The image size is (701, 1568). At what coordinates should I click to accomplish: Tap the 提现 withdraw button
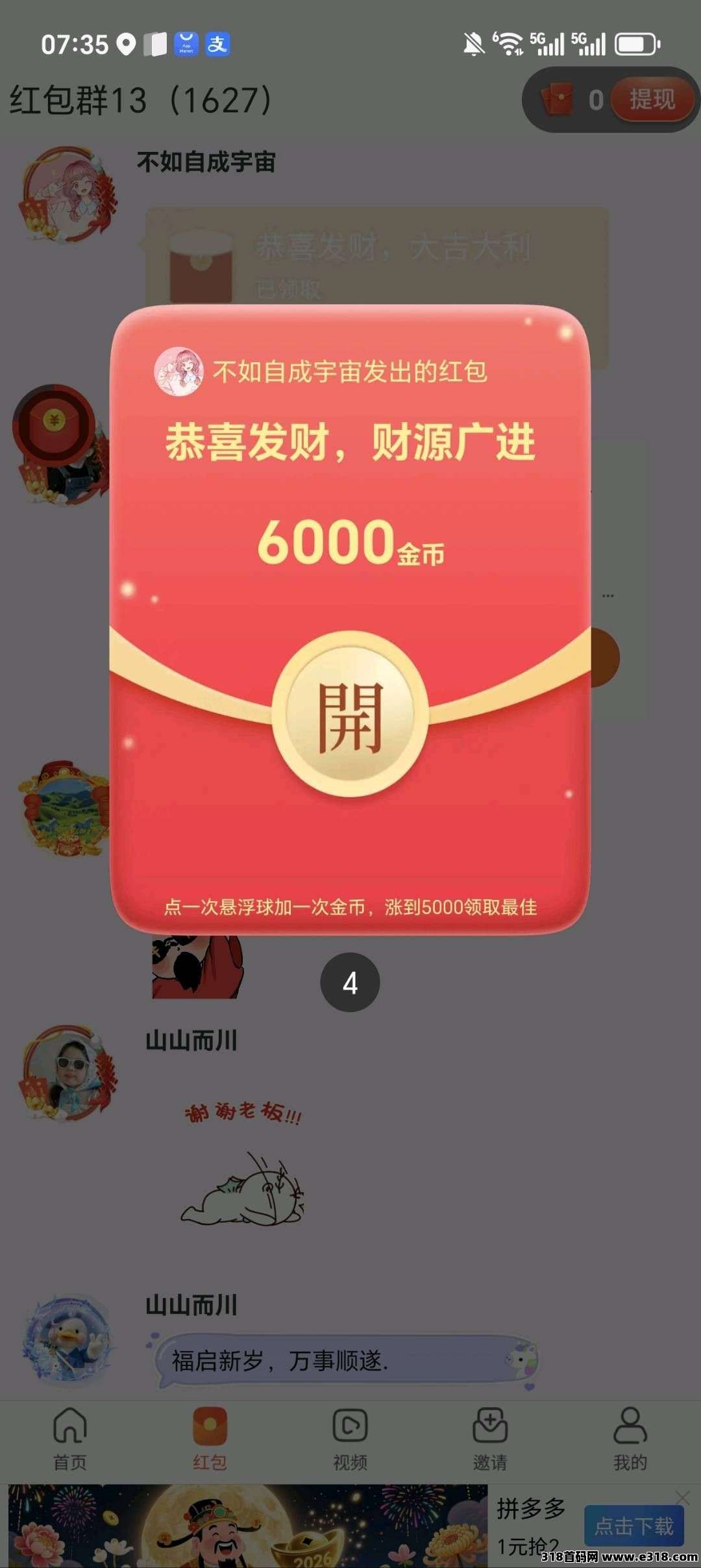click(x=652, y=99)
